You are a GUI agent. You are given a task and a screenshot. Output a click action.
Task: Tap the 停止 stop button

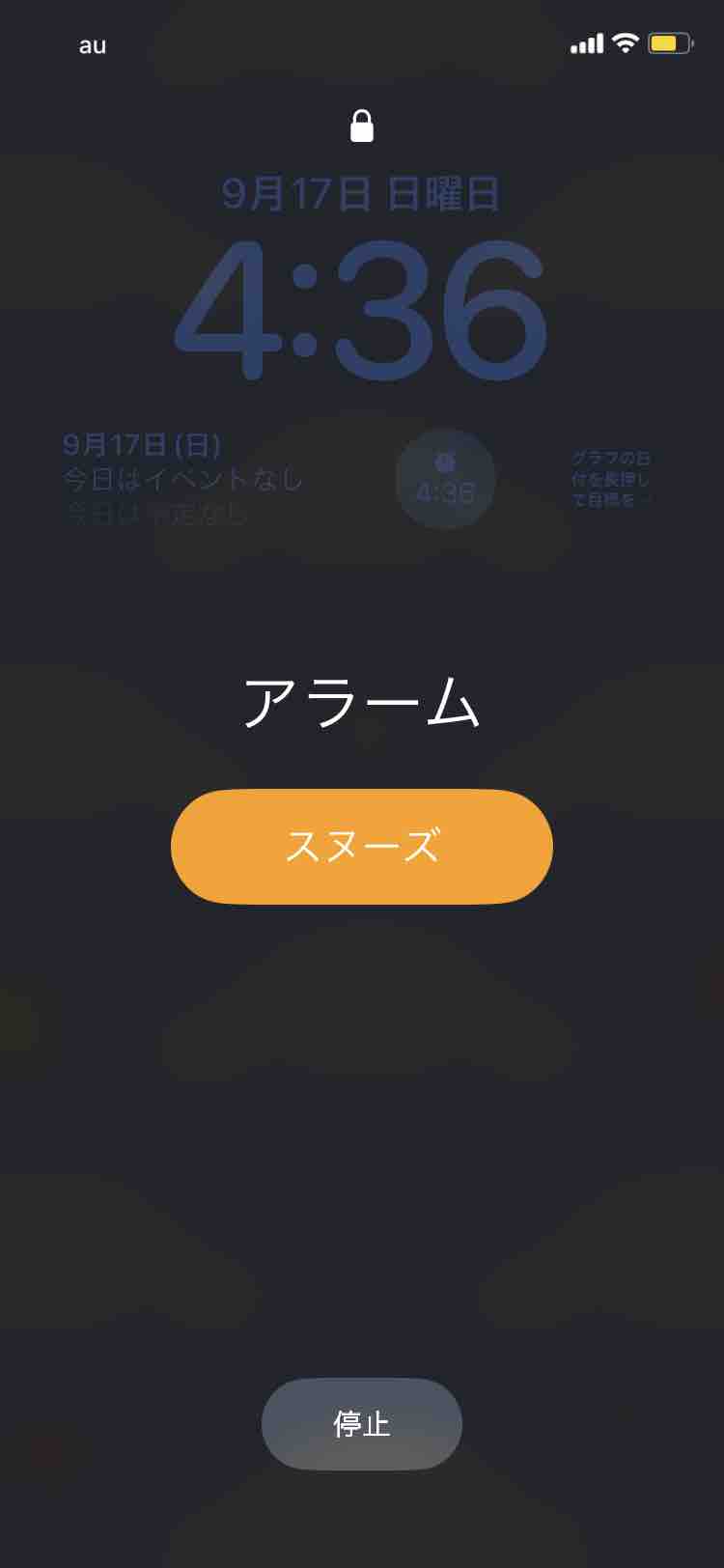point(361,1422)
